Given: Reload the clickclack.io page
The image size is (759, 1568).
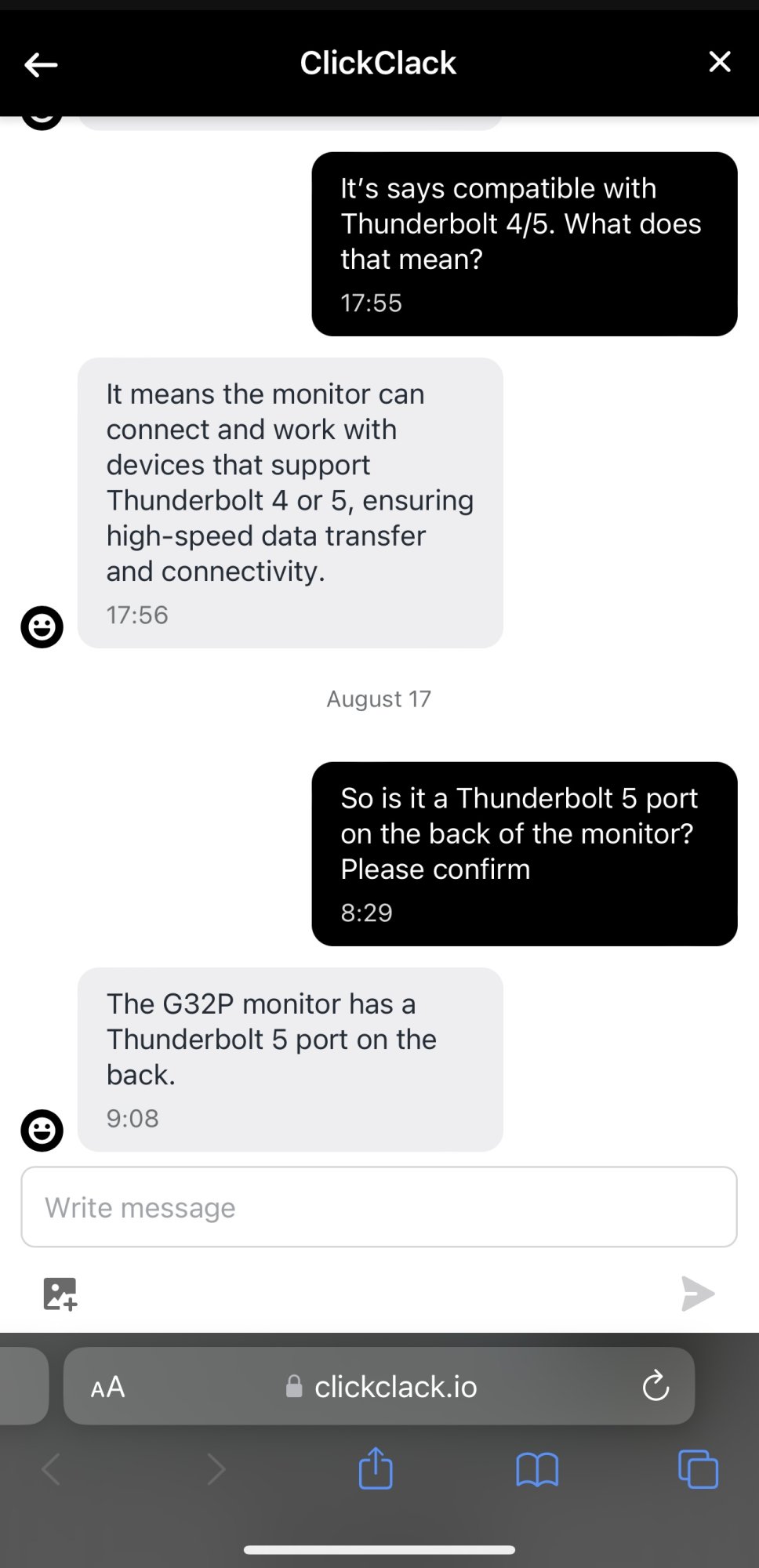Looking at the screenshot, I should pos(655,1387).
